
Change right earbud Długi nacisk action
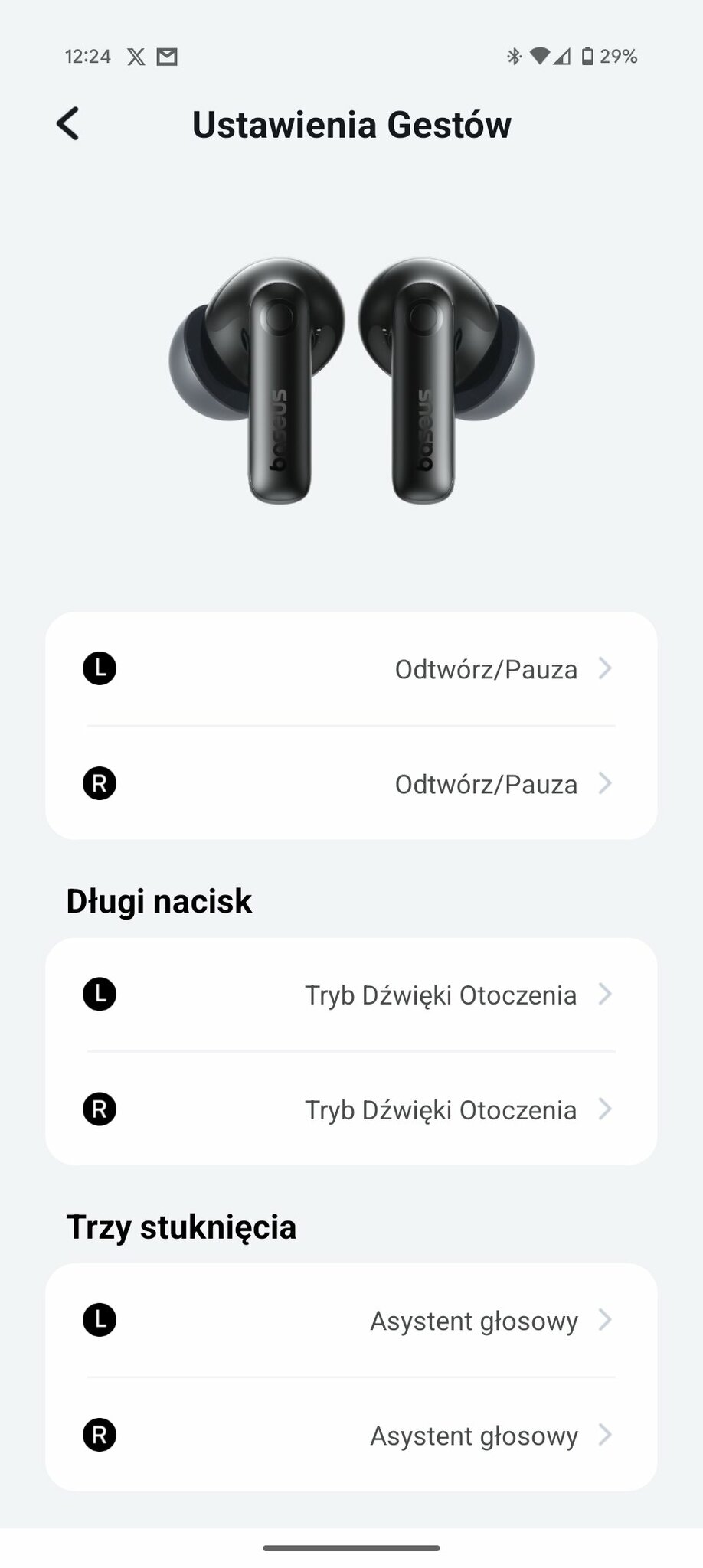[351, 1109]
